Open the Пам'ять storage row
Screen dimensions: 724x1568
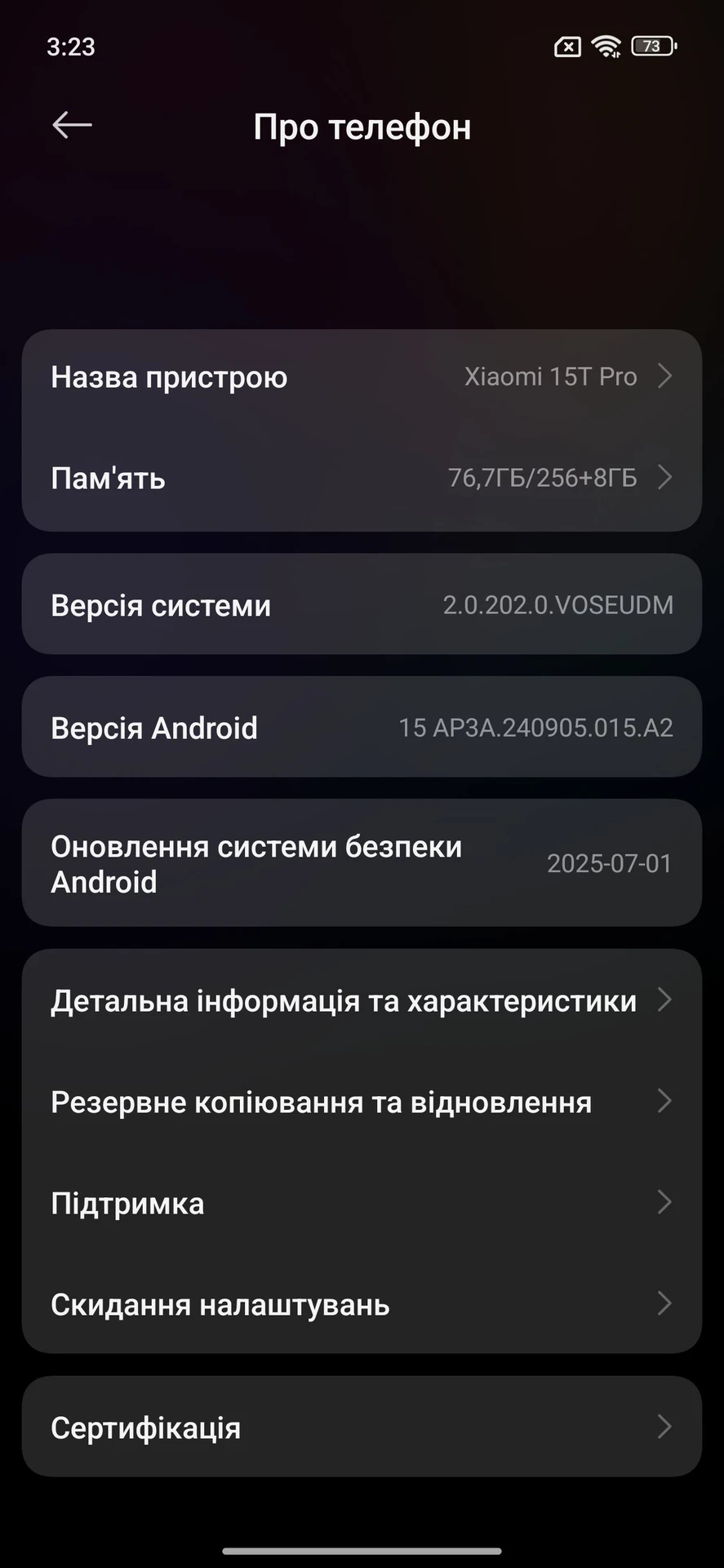coord(362,479)
